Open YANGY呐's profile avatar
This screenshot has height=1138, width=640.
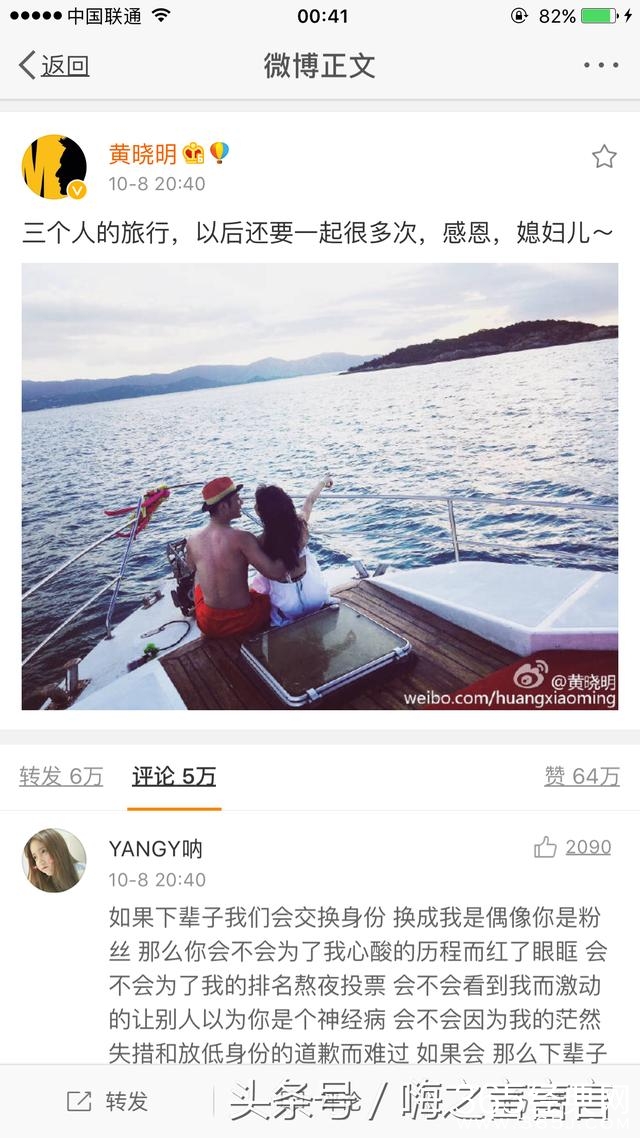point(54,859)
